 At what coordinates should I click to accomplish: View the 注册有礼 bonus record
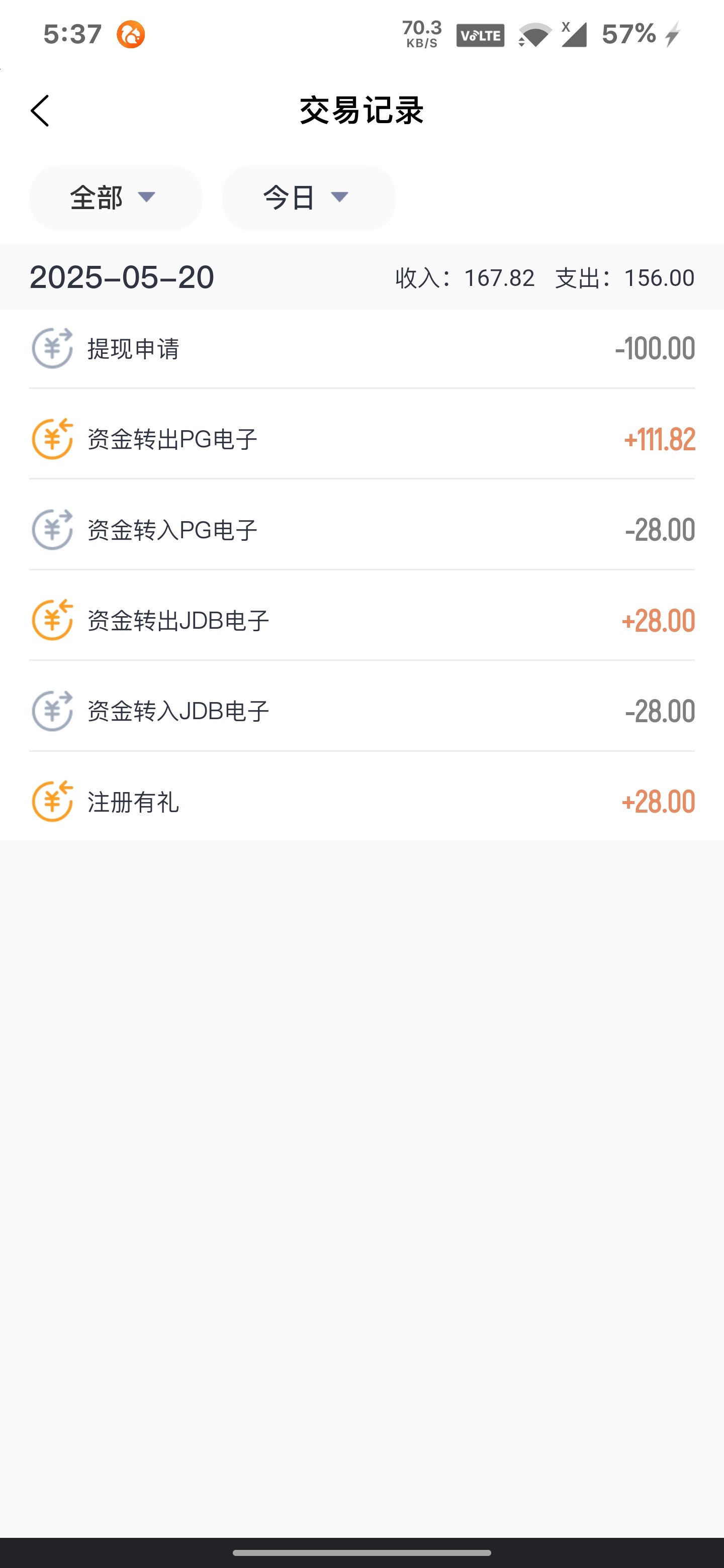361,802
